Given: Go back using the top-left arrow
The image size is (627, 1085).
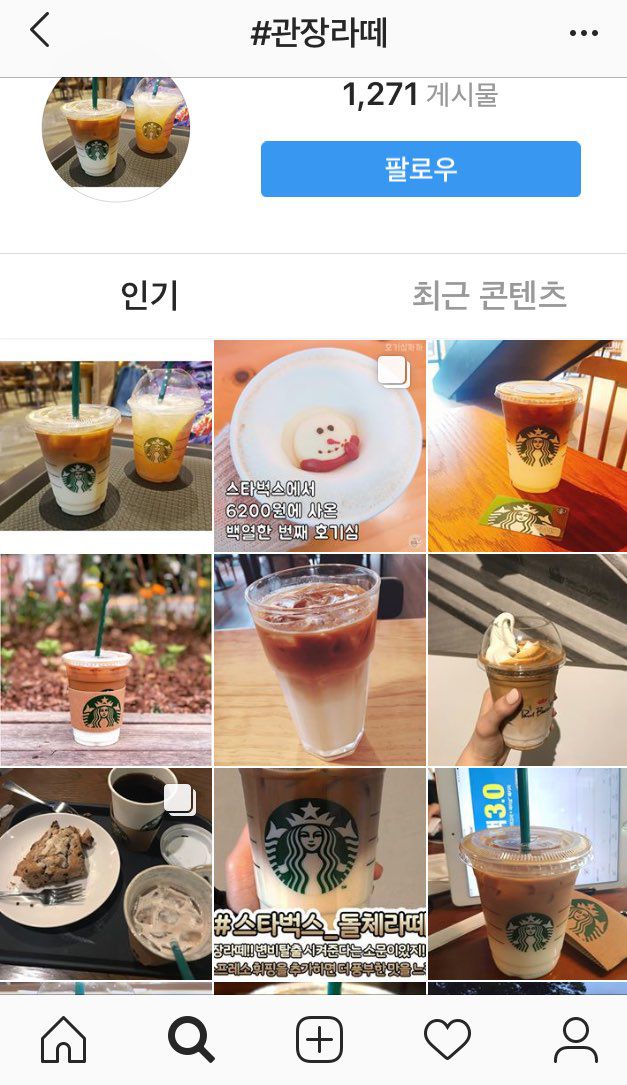Looking at the screenshot, I should pyautogui.click(x=40, y=32).
